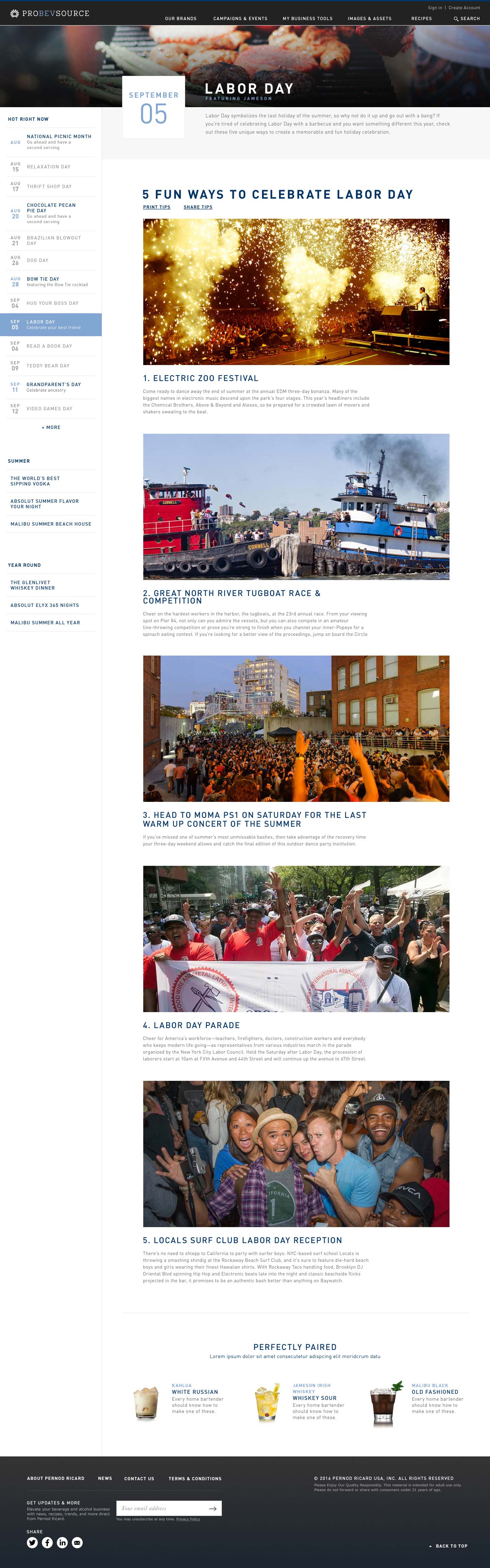Open the Recipes section
Screen dimensions: 490x1568
coord(421,19)
